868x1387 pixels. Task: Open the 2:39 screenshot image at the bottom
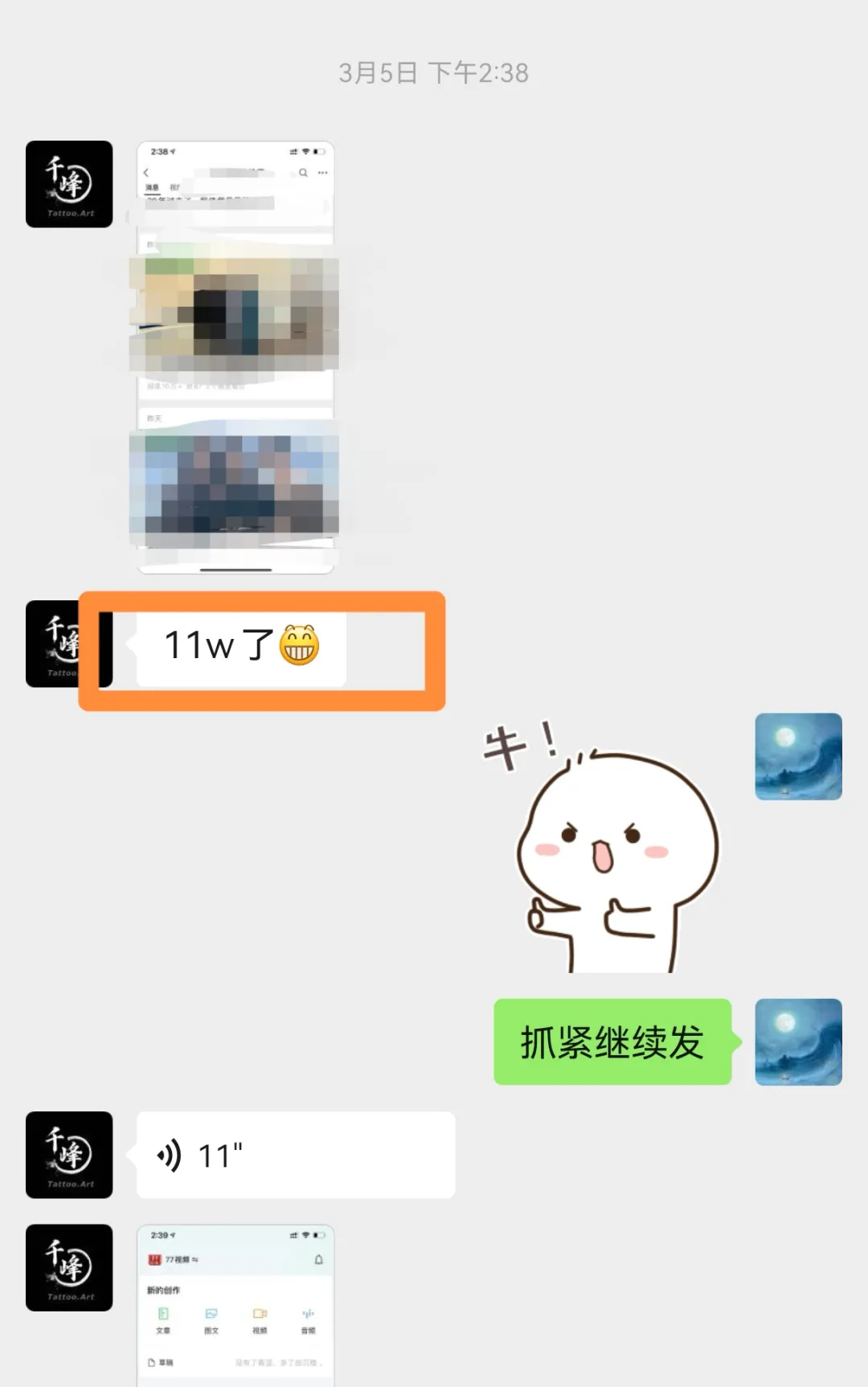(235, 1305)
